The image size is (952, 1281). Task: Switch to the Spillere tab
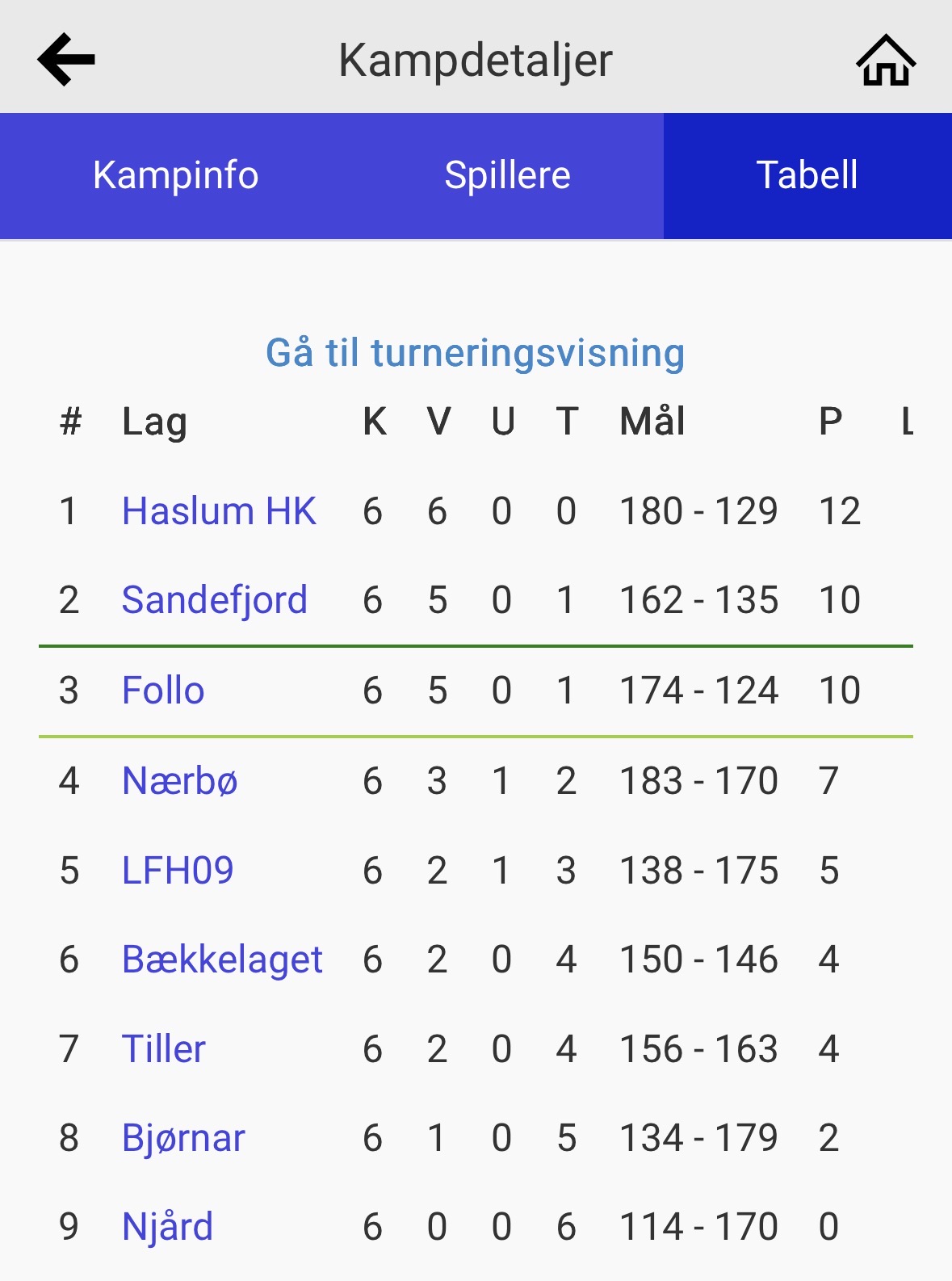tap(507, 175)
